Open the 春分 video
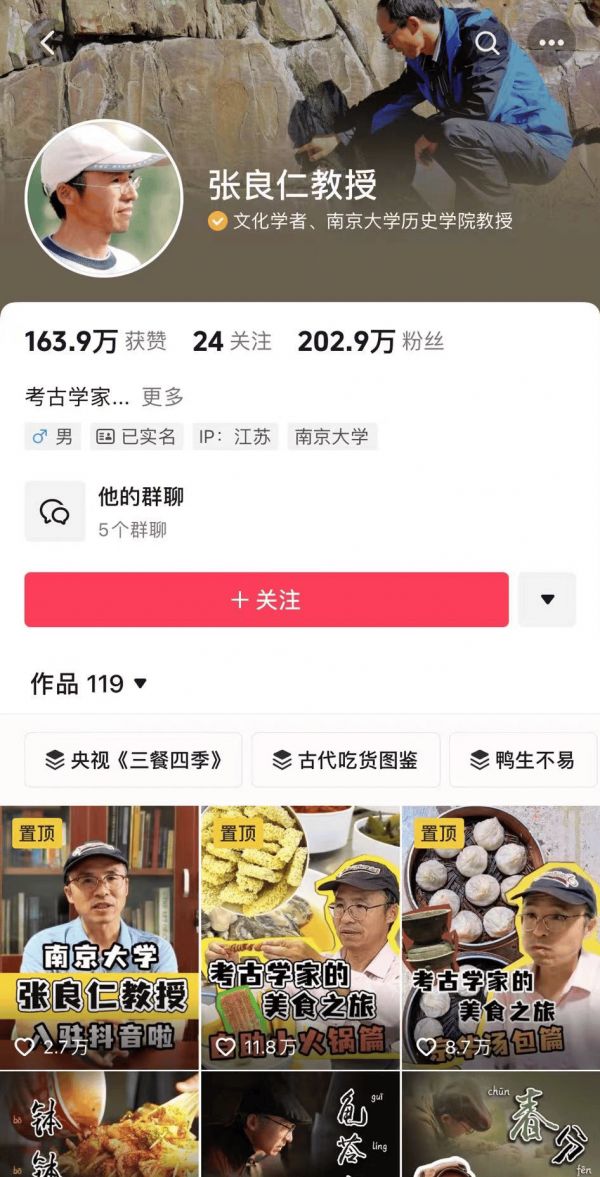This screenshot has height=1177, width=600. tap(501, 1125)
